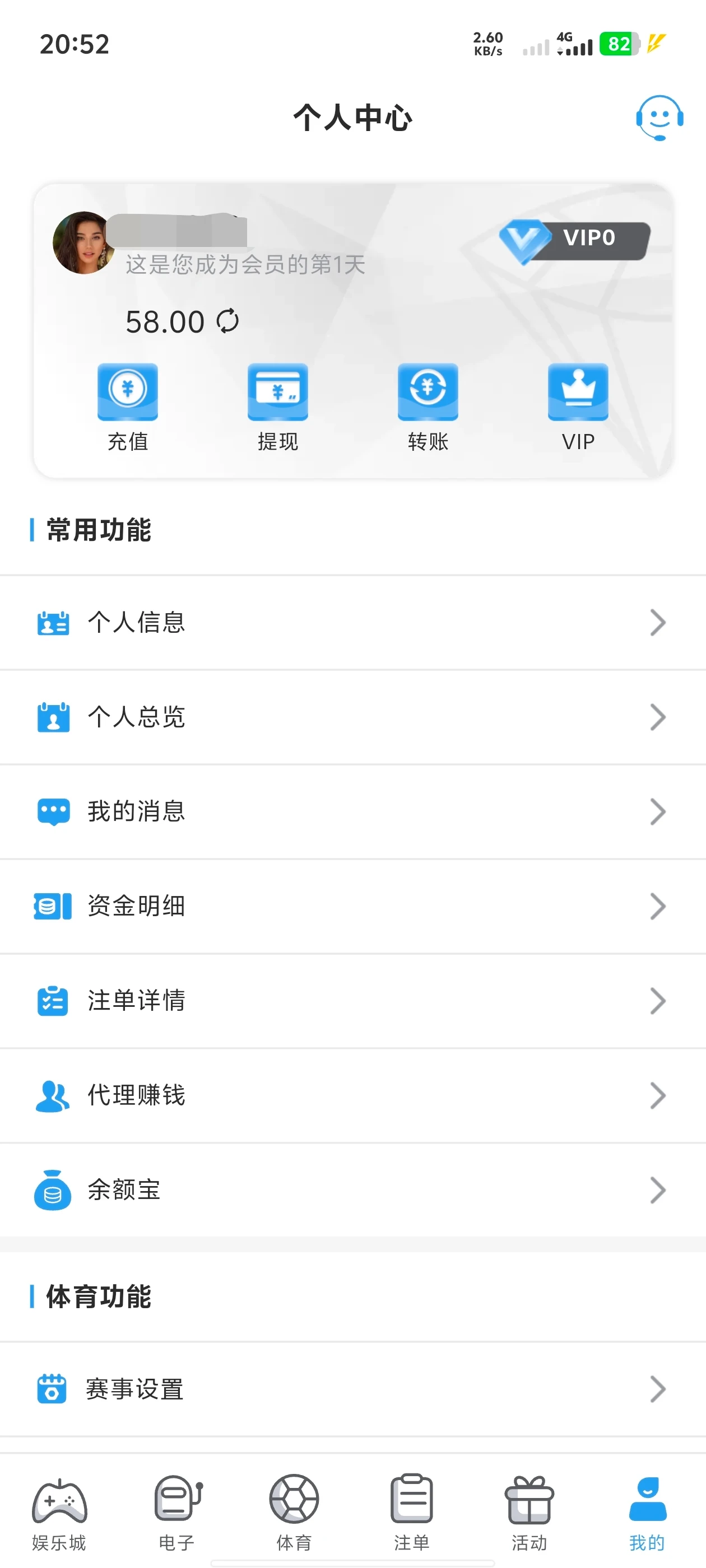Check 我的消息 messages
Image resolution: width=706 pixels, height=1568 pixels.
click(352, 811)
